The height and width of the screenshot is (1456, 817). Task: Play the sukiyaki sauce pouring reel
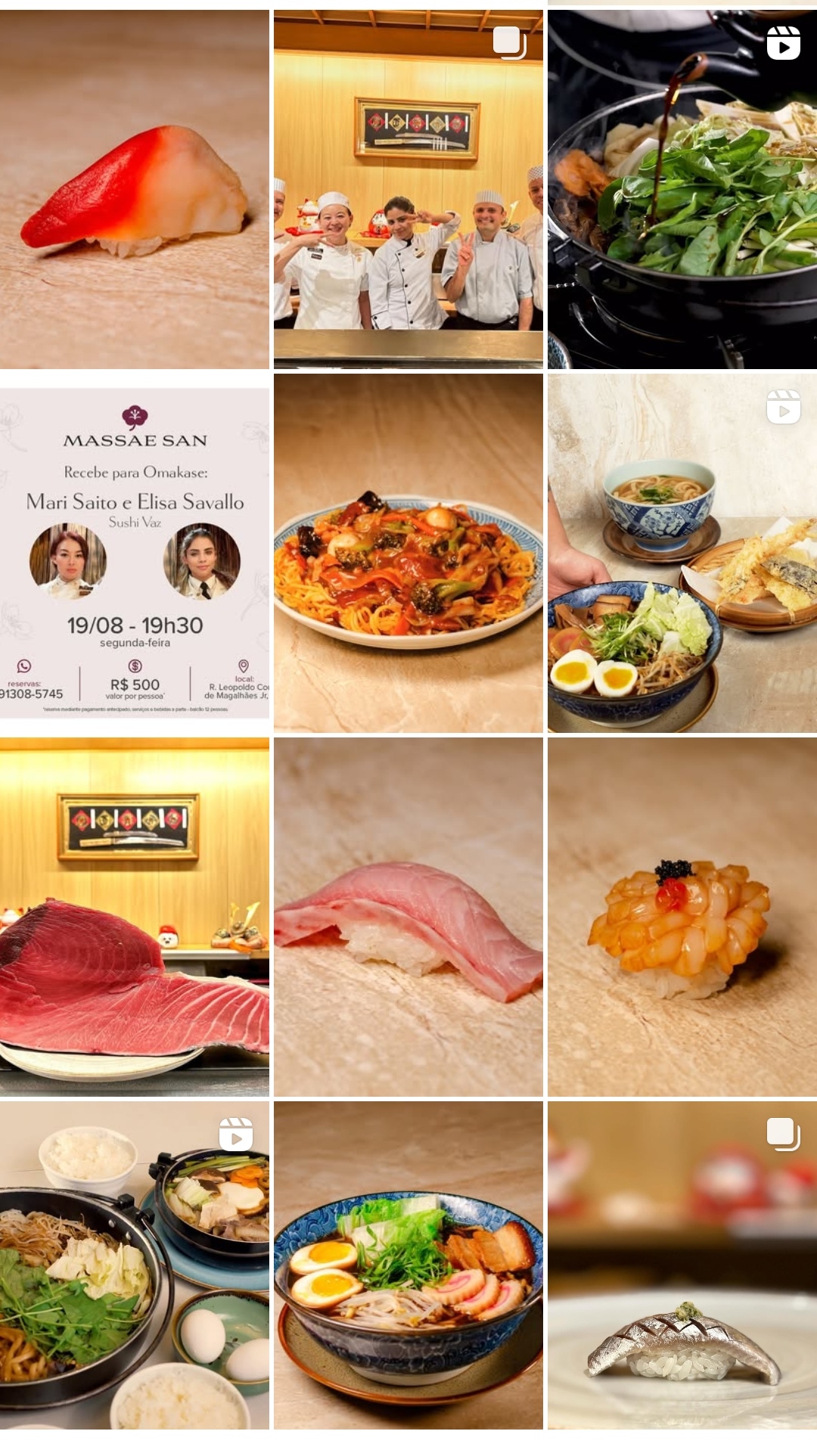click(682, 189)
